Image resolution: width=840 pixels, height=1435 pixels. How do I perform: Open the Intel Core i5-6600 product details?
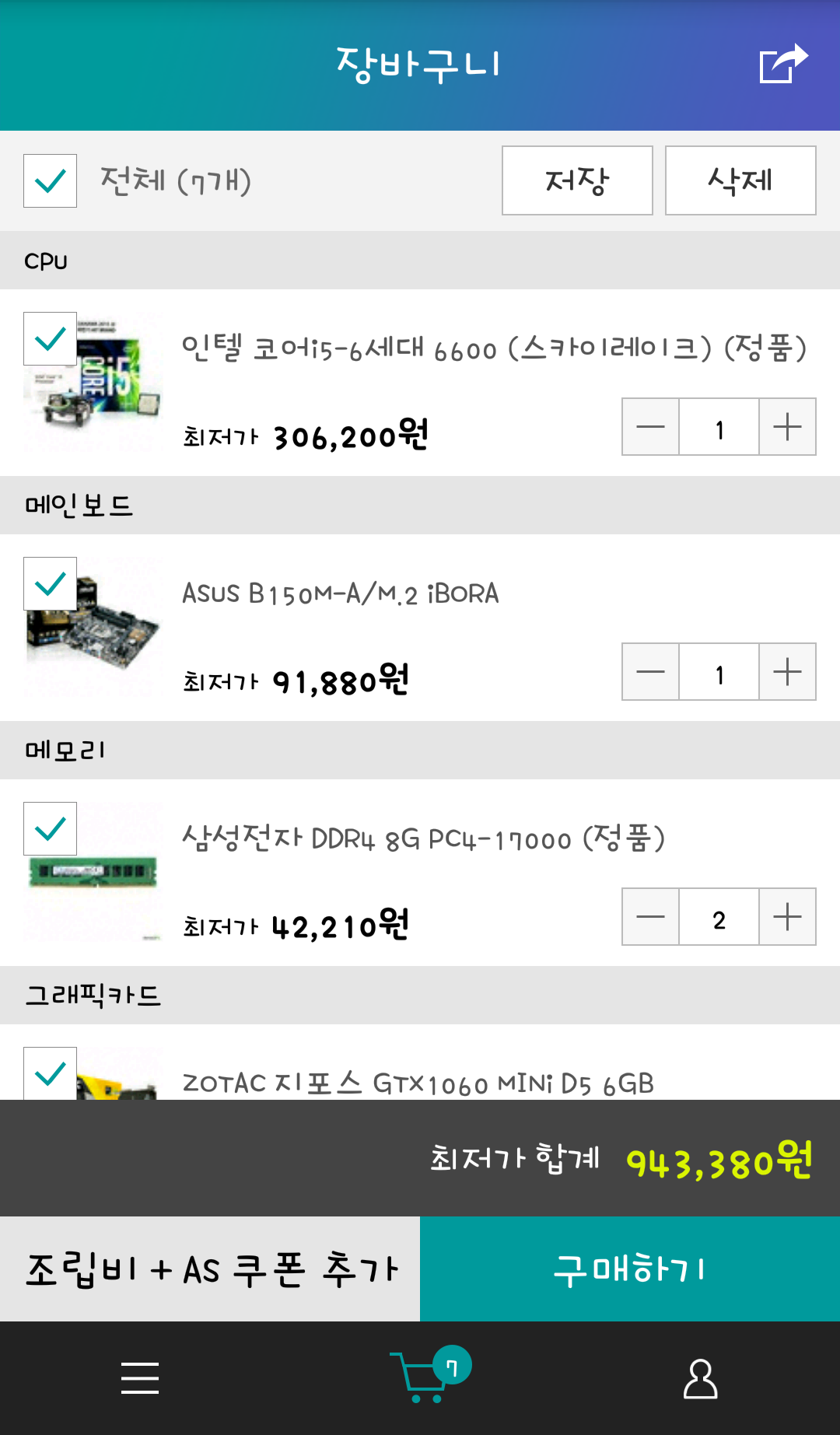[x=494, y=348]
